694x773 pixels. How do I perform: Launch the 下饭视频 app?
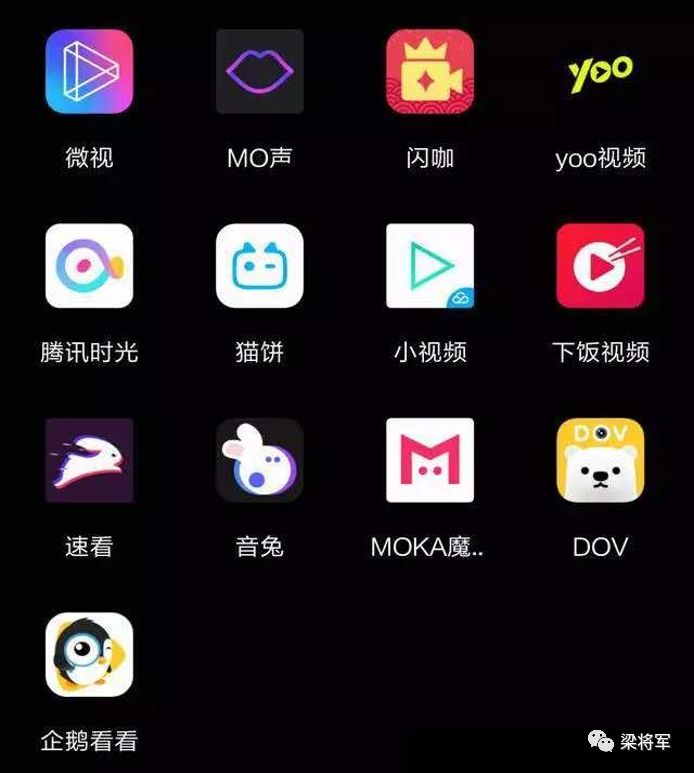click(x=600, y=265)
